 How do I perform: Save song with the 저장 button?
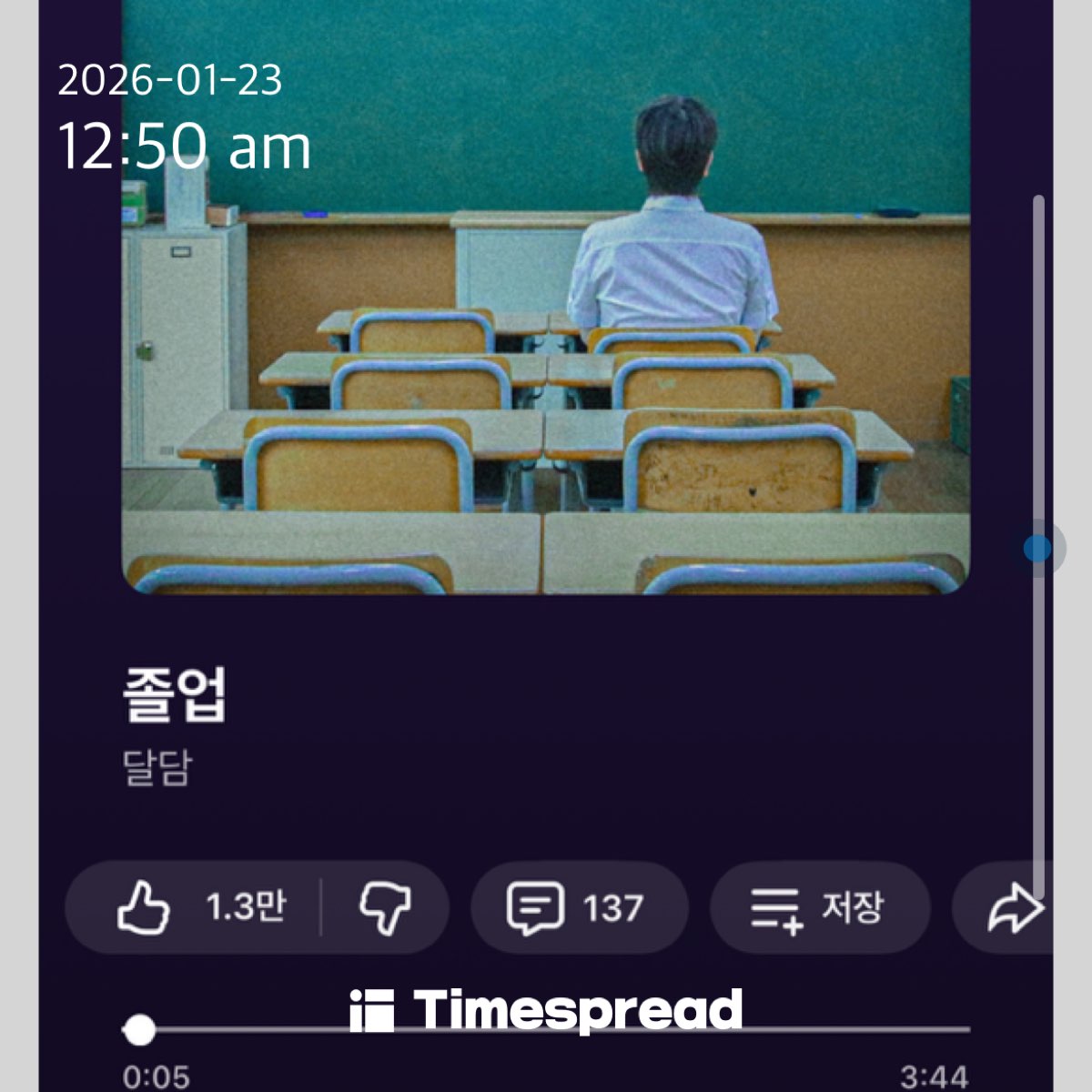(x=818, y=907)
